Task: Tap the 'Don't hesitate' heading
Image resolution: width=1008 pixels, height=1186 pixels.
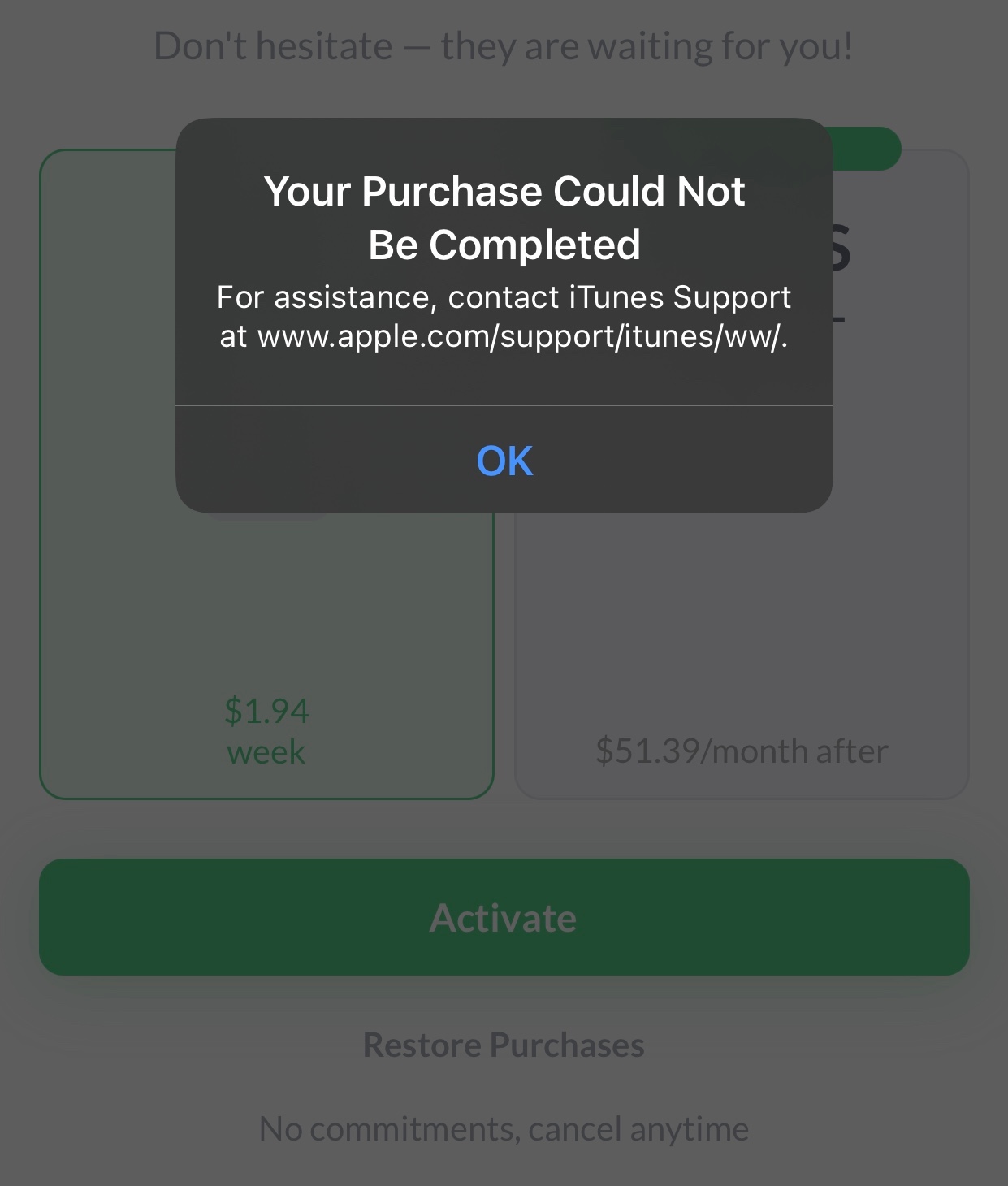Action: 504,45
